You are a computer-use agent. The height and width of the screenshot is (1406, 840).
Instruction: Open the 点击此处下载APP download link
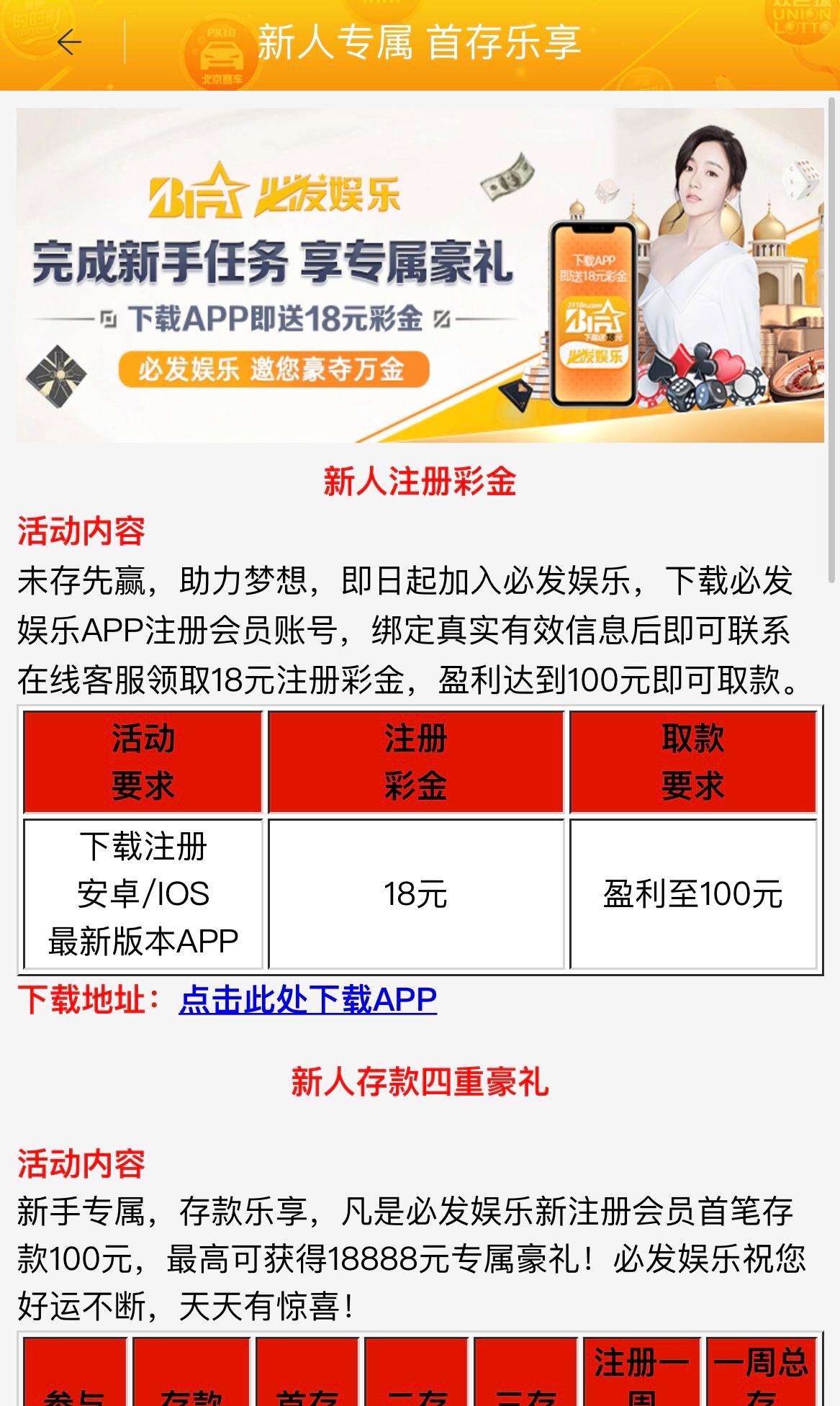tap(308, 999)
